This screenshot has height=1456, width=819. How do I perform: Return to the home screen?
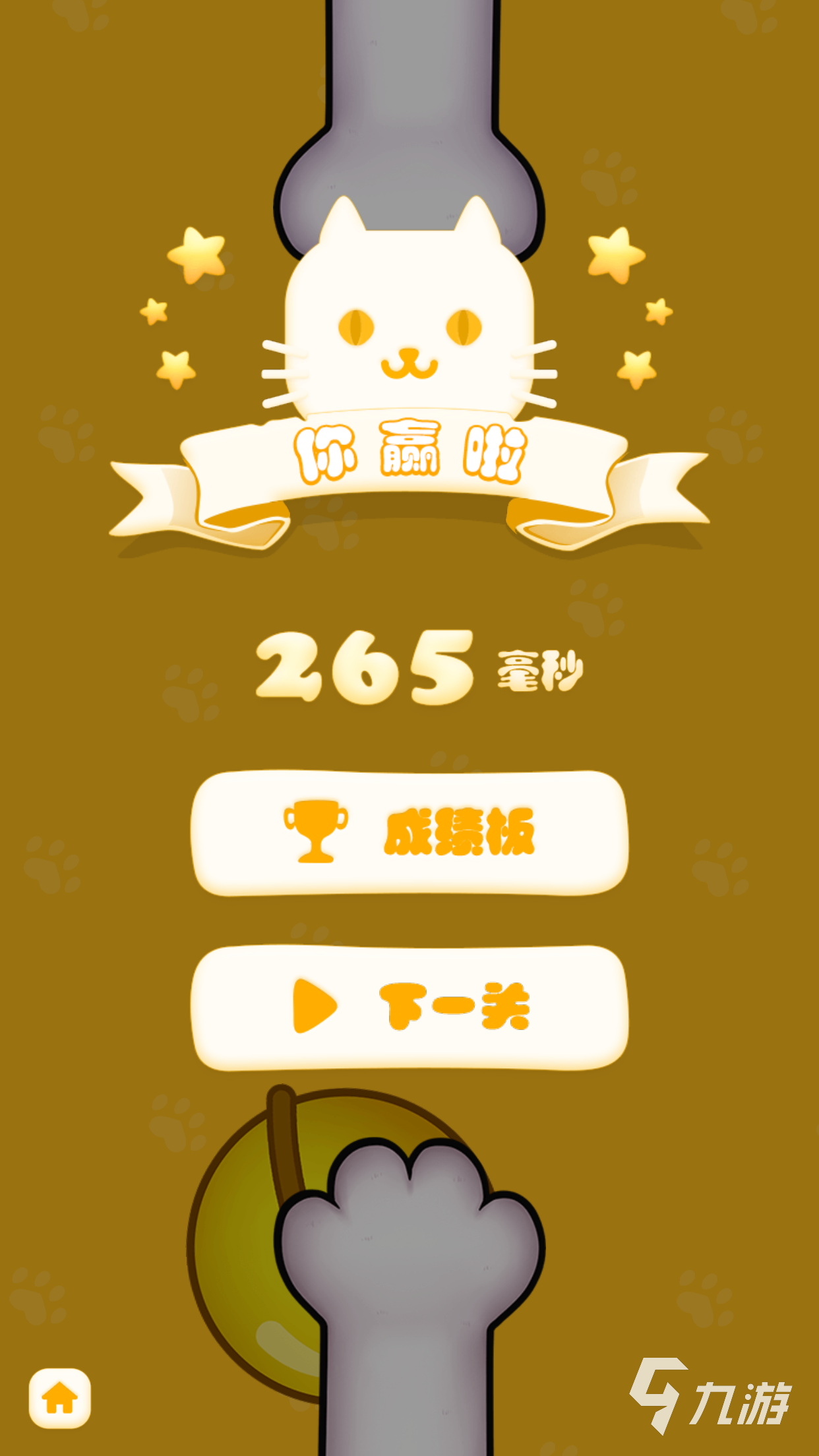(x=59, y=1398)
